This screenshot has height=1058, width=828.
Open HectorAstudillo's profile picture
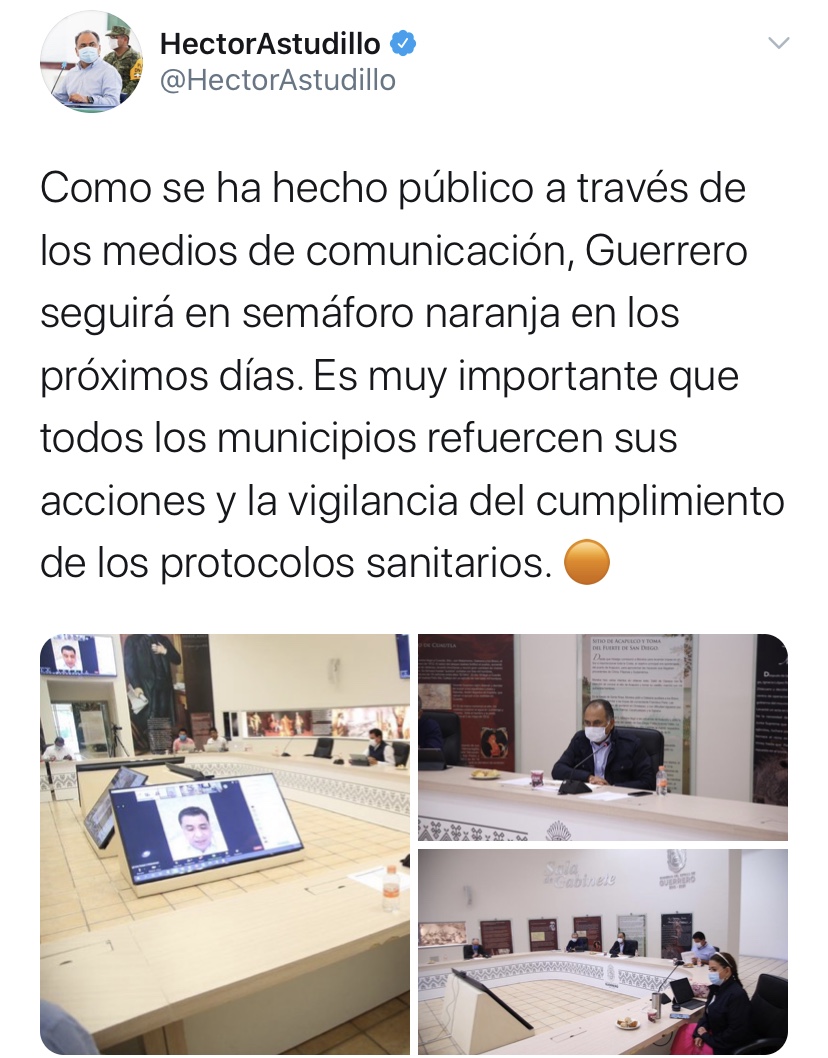(91, 62)
